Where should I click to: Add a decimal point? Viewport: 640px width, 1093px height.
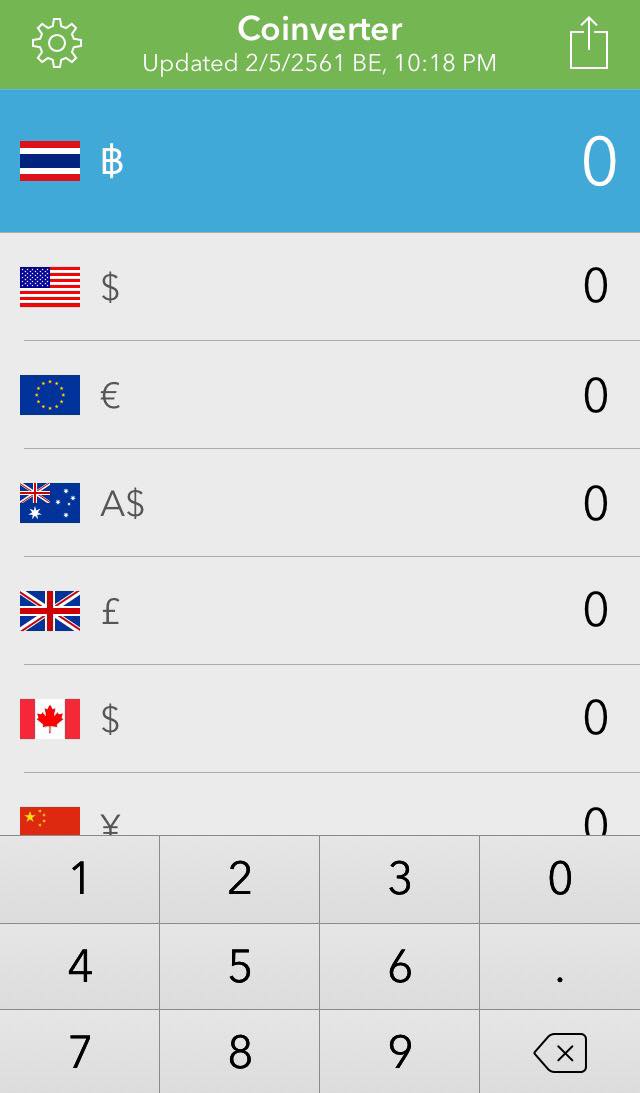coord(561,967)
